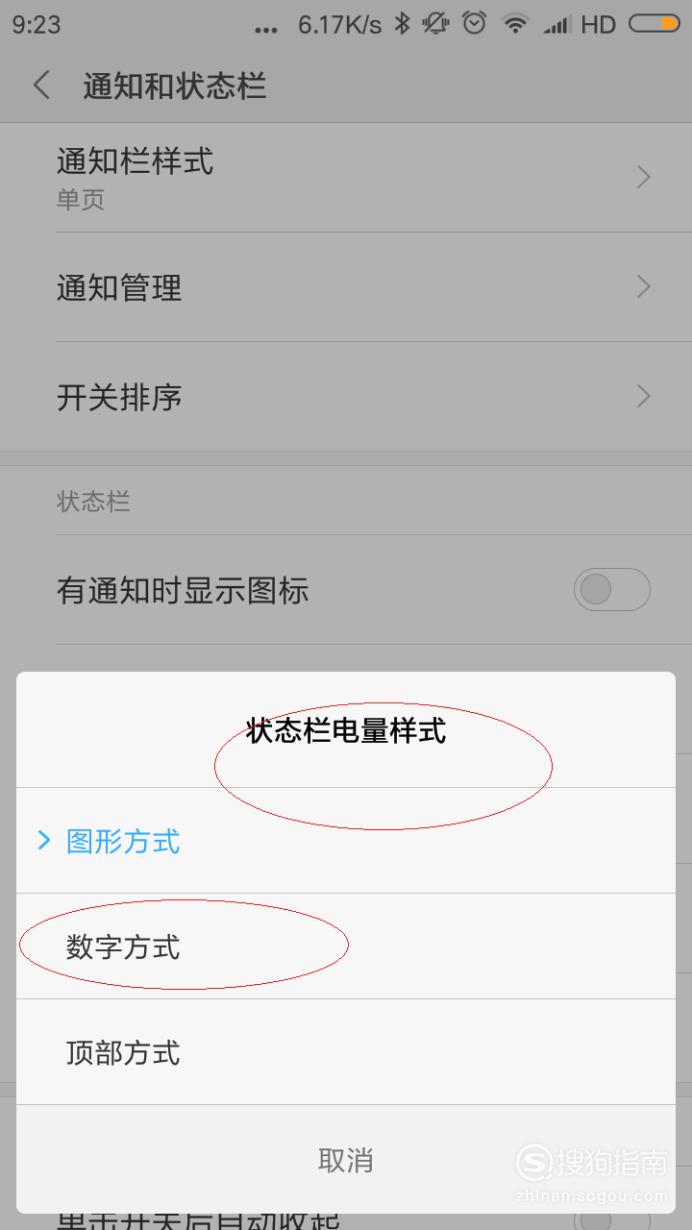Open 通知栏样式 settings
Screen dimensions: 692x1230
[x=346, y=178]
